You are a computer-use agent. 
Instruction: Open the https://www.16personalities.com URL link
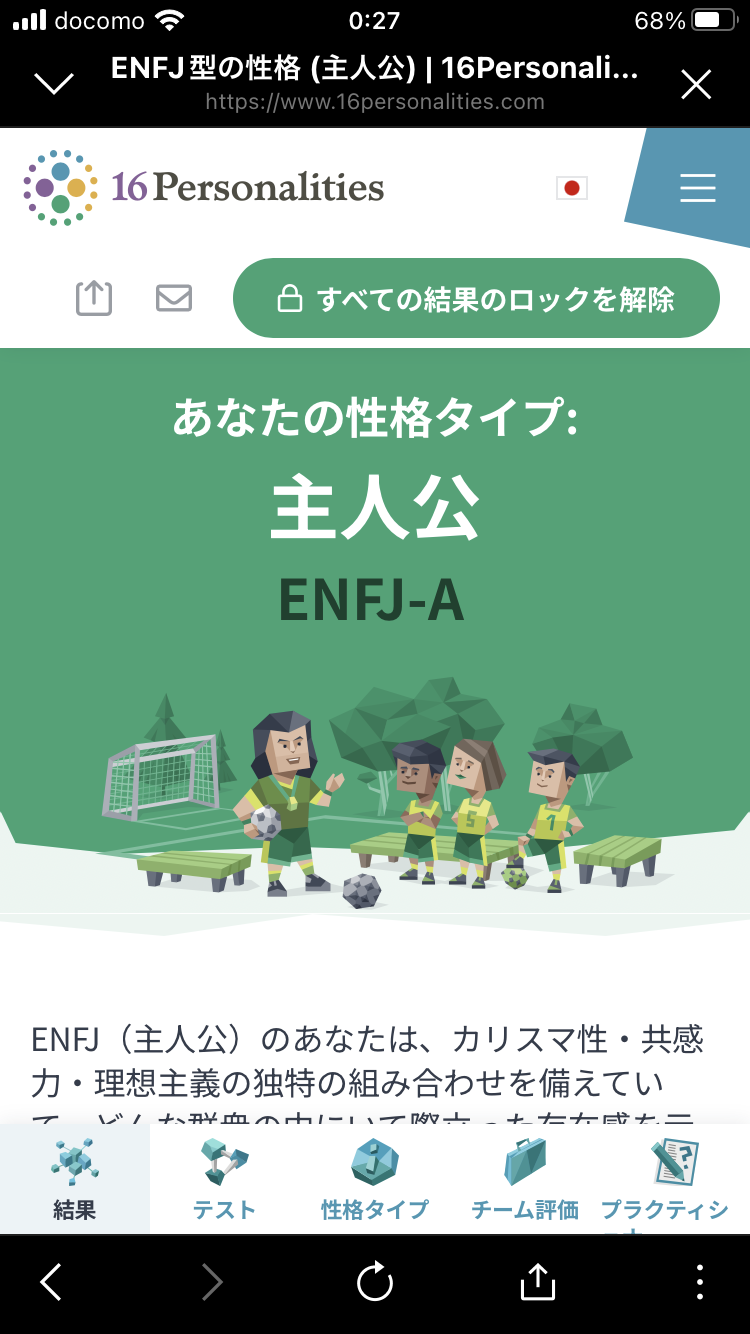tap(374, 101)
